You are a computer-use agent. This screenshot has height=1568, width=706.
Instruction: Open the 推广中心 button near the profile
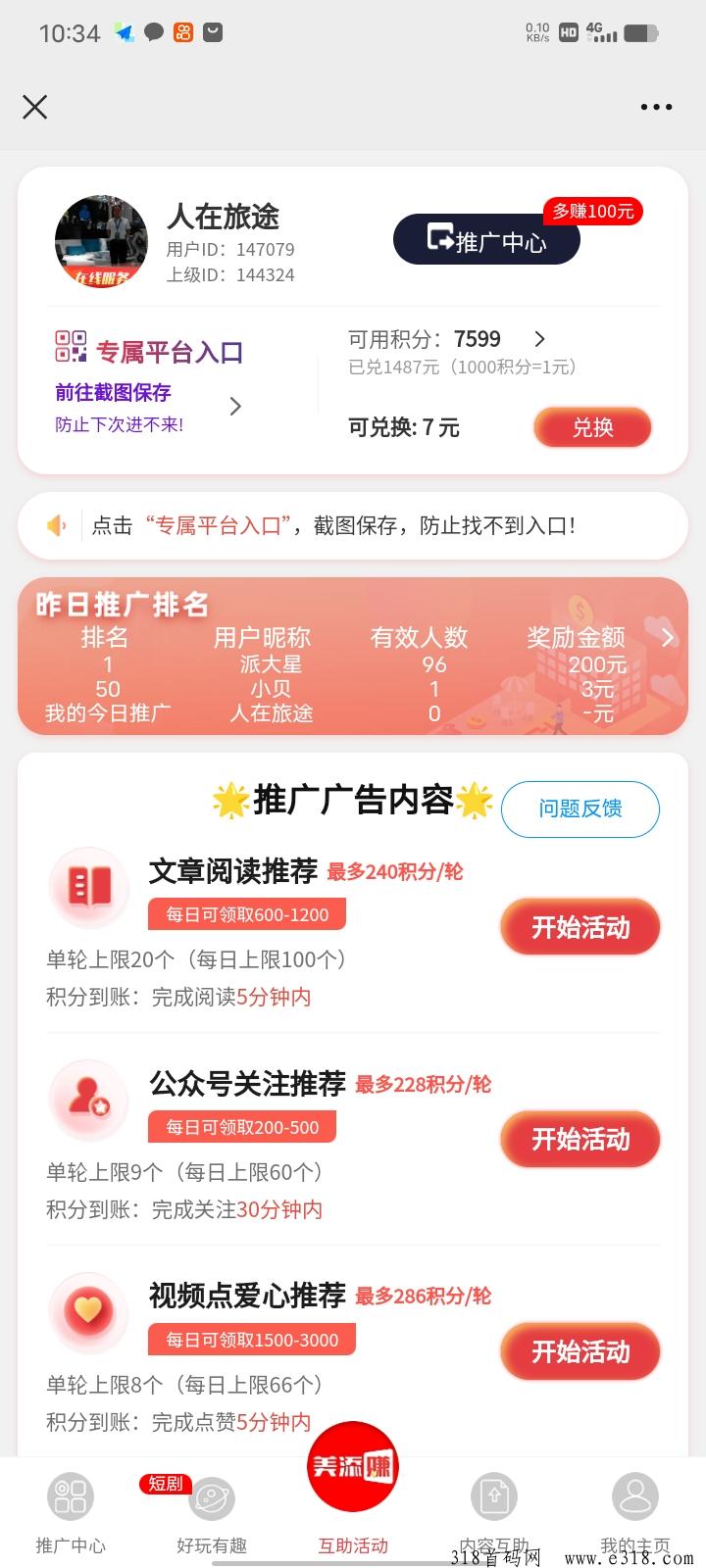point(486,240)
